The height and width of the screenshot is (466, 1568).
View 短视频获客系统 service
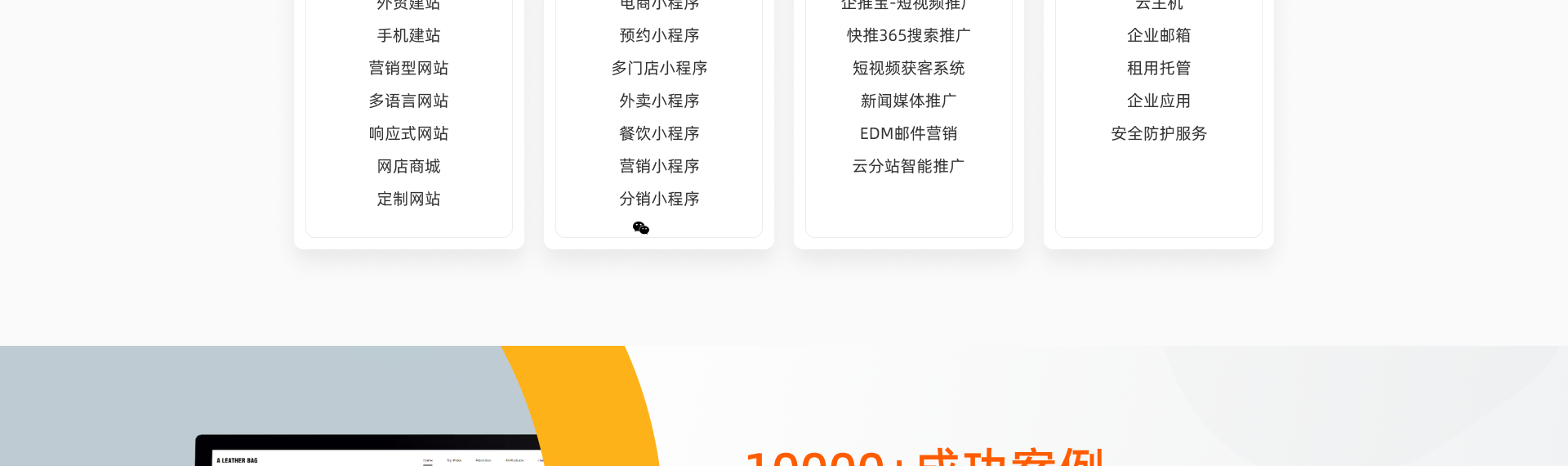pos(908,68)
